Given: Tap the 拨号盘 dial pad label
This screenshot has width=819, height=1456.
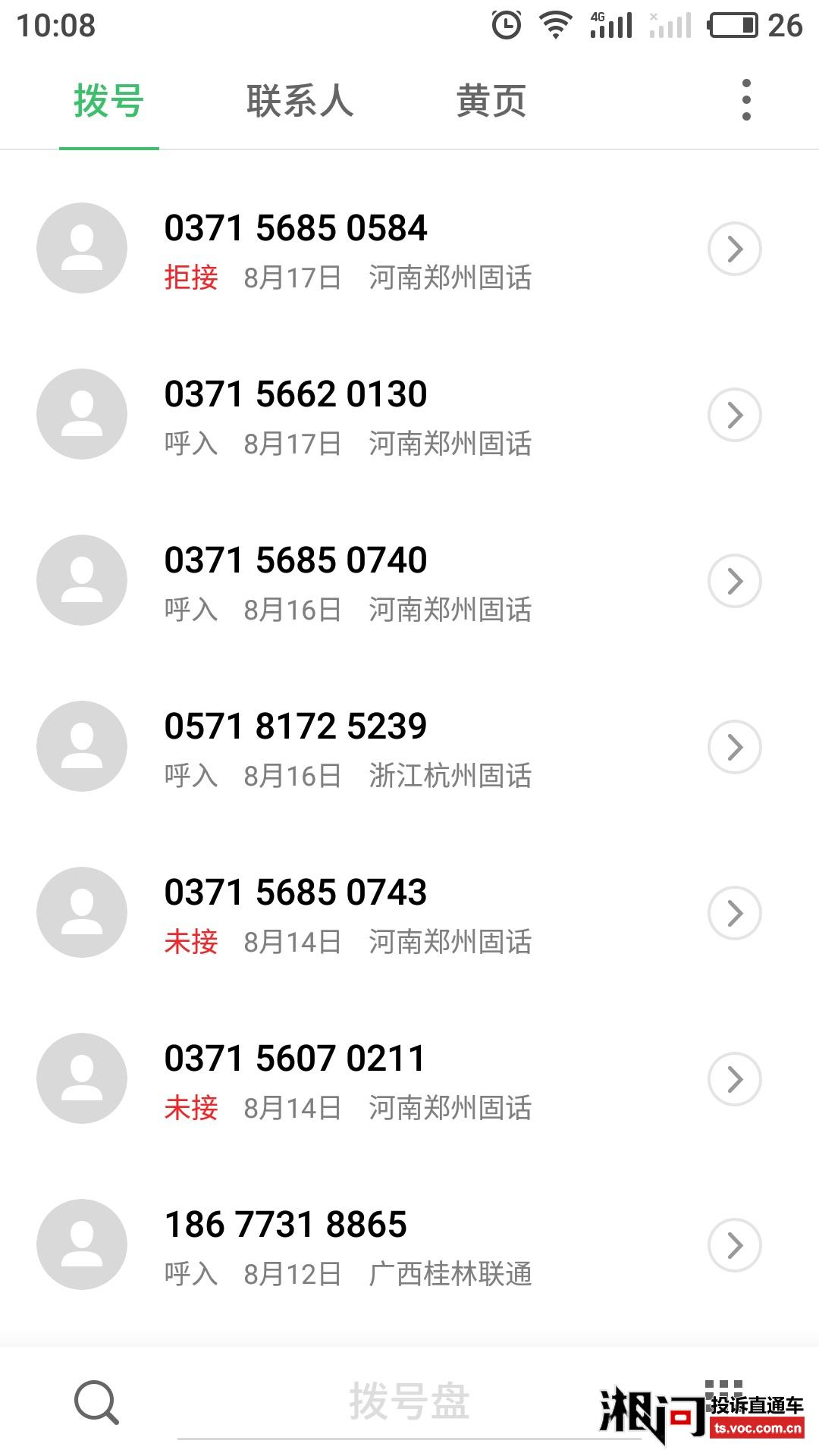Looking at the screenshot, I should [409, 1398].
